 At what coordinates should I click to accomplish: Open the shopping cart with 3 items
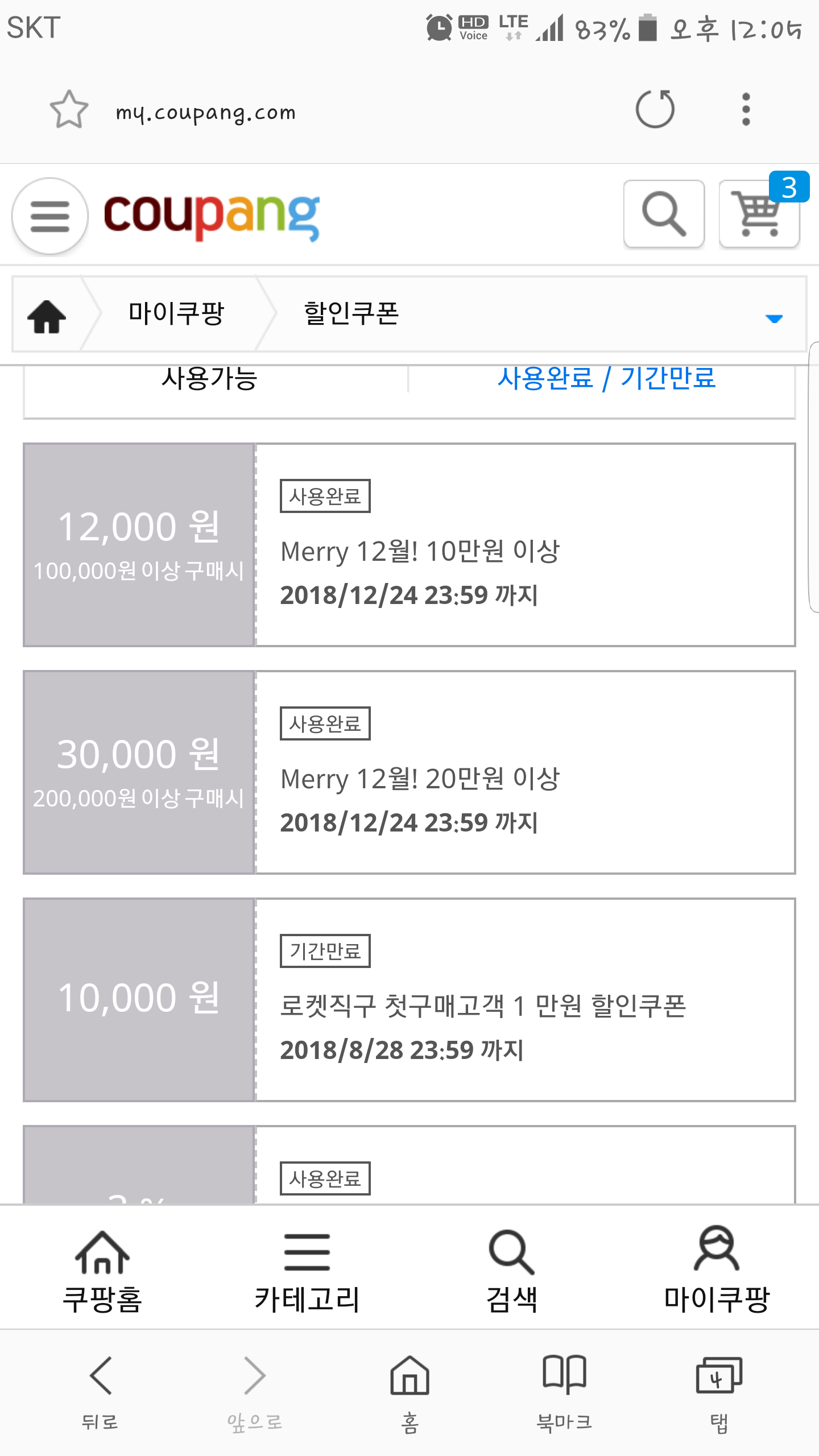pyautogui.click(x=759, y=214)
